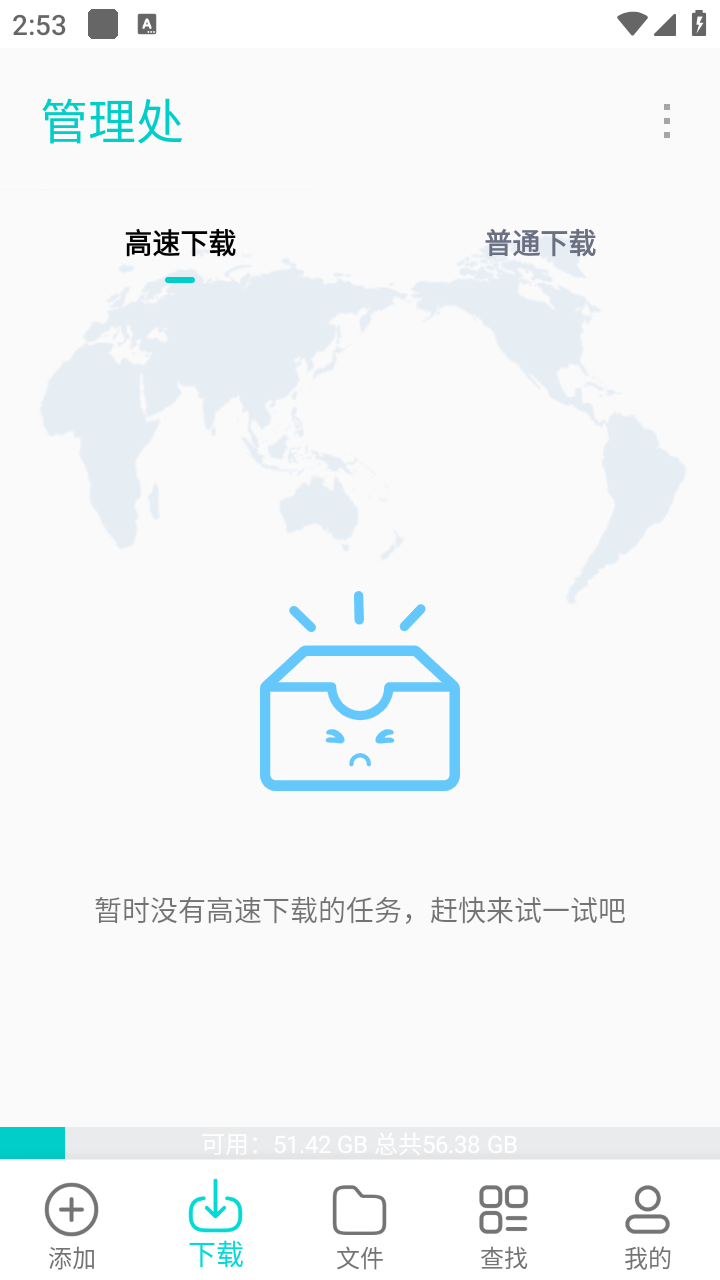The height and width of the screenshot is (1280, 720).
Task: Tap the 暂时没有高速下载 empty state message
Action: tap(360, 911)
